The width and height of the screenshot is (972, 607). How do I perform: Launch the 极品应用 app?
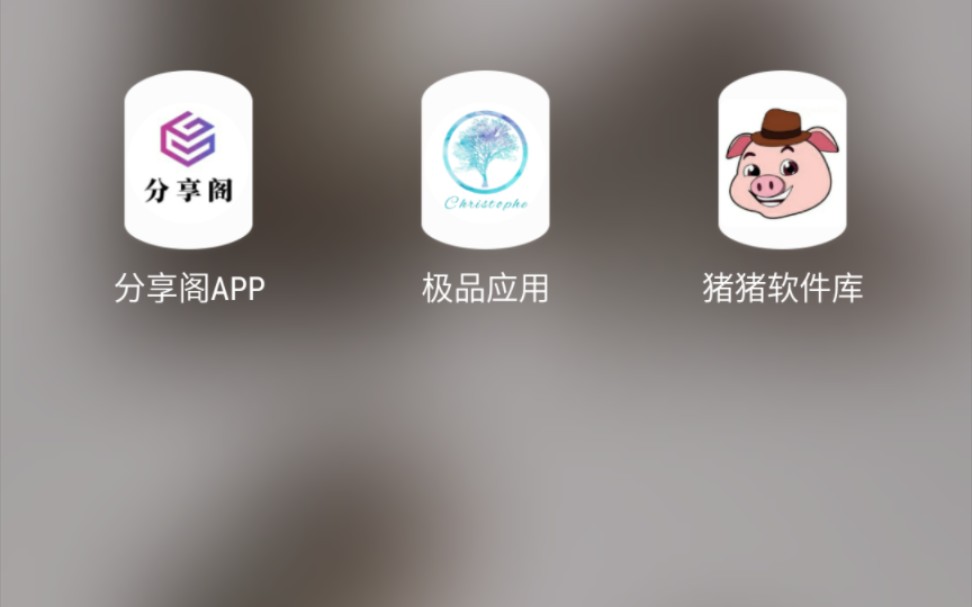(x=485, y=160)
